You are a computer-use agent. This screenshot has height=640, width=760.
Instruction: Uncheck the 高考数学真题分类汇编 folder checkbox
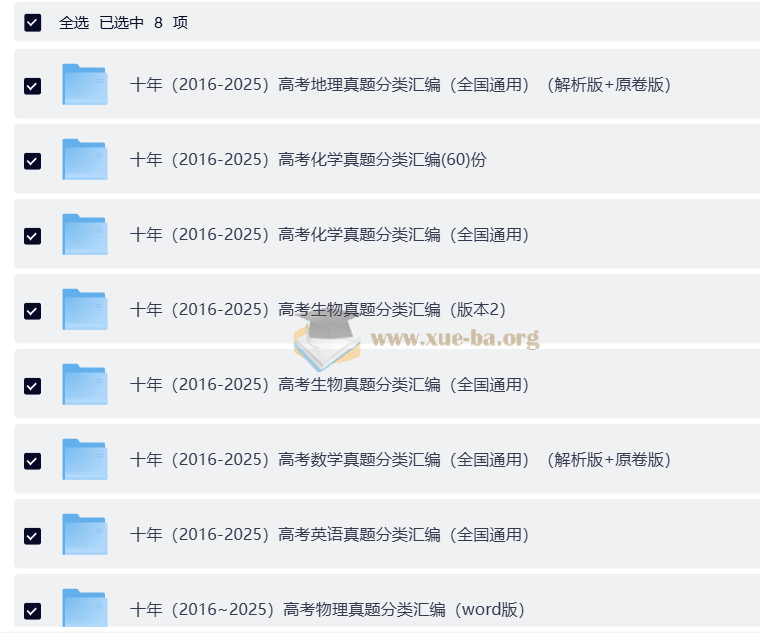(33, 460)
